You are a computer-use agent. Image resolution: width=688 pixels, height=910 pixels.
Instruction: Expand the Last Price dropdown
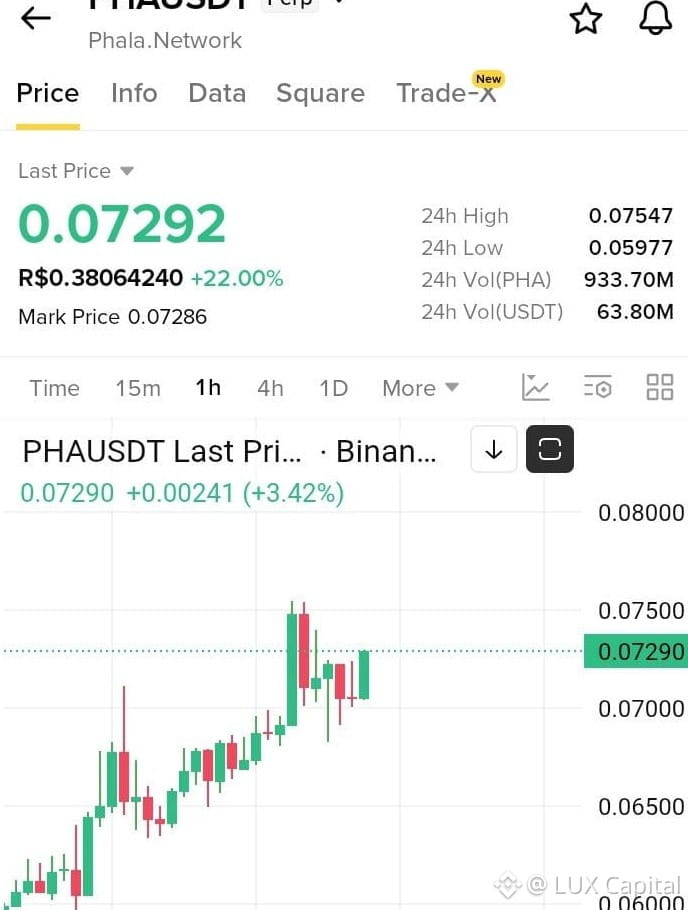76,171
